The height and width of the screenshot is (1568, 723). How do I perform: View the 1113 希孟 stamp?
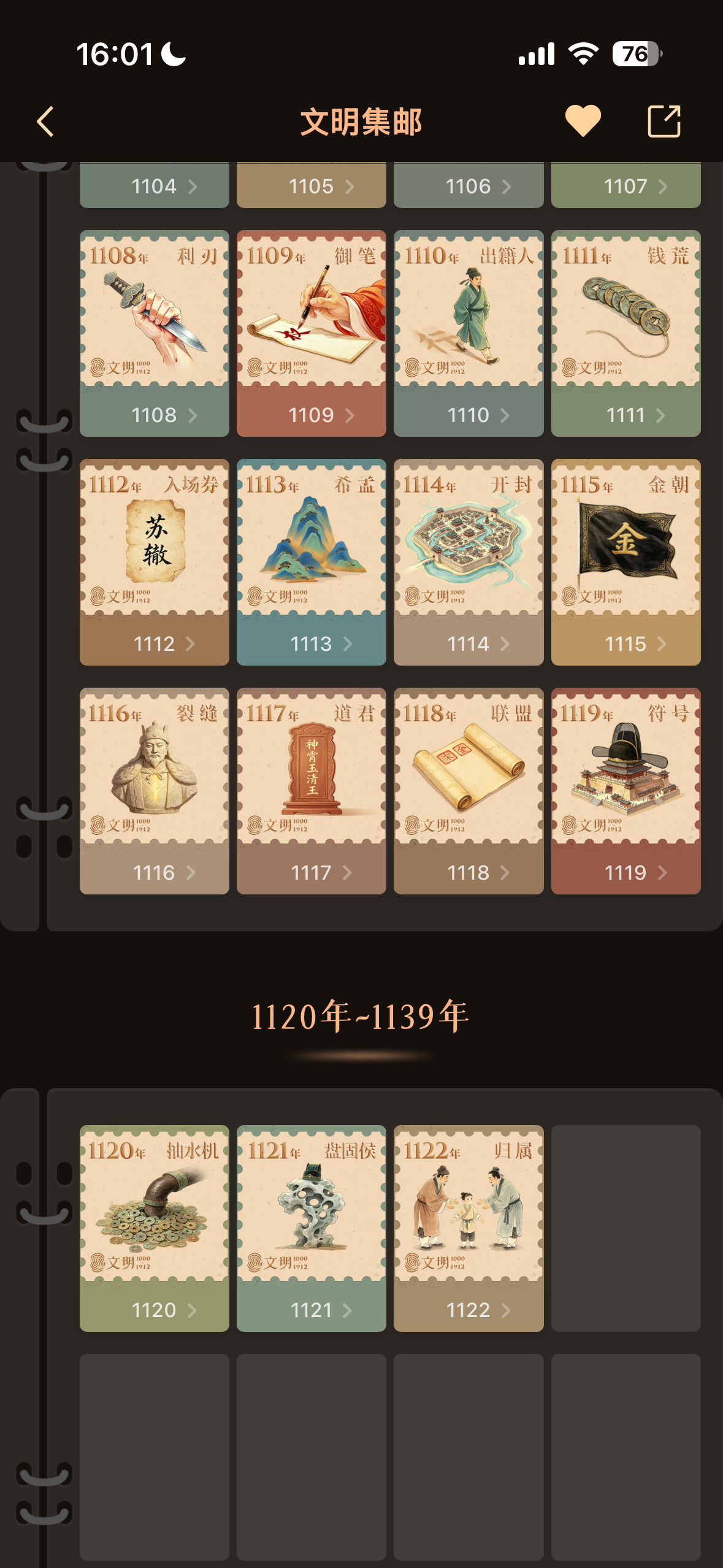coord(312,562)
